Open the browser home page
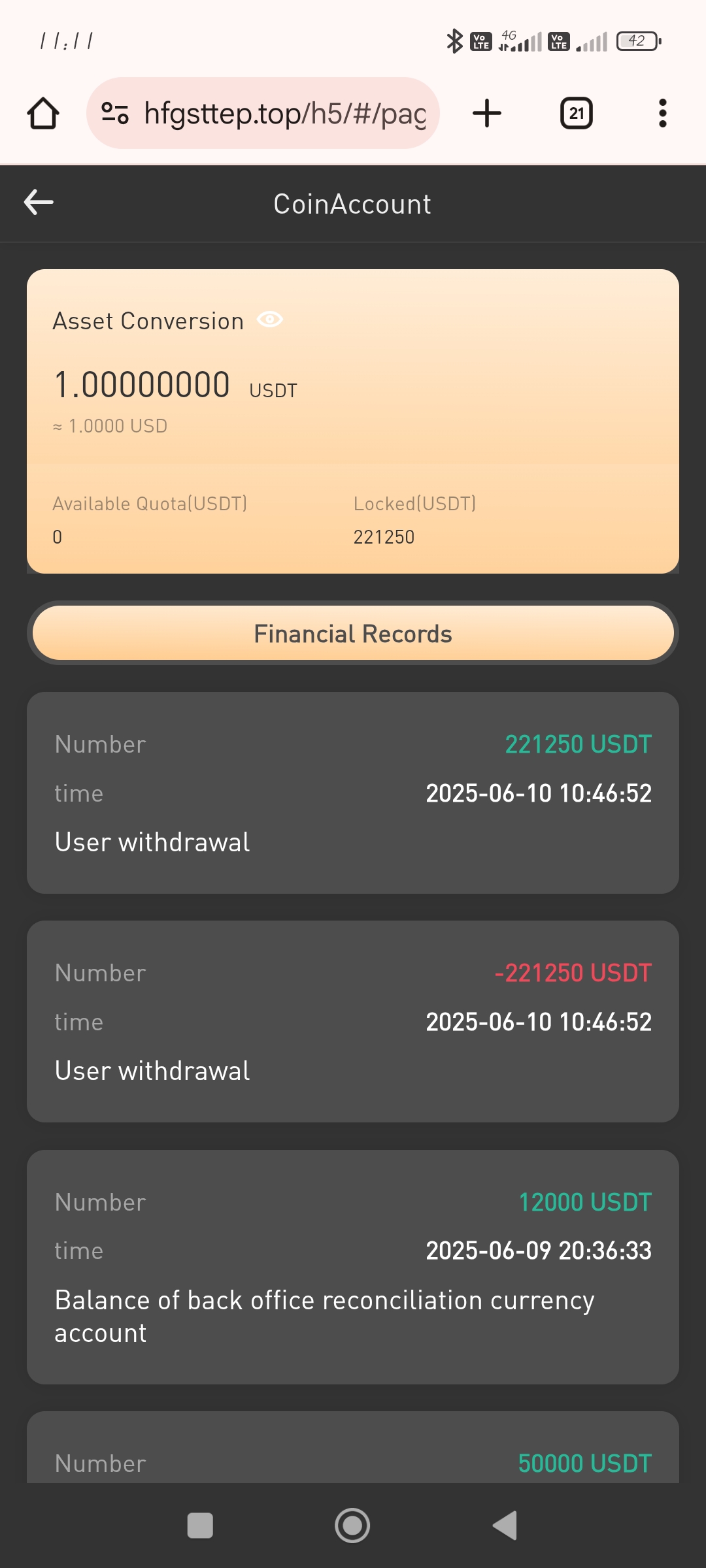The width and height of the screenshot is (706, 1568). pyautogui.click(x=43, y=114)
